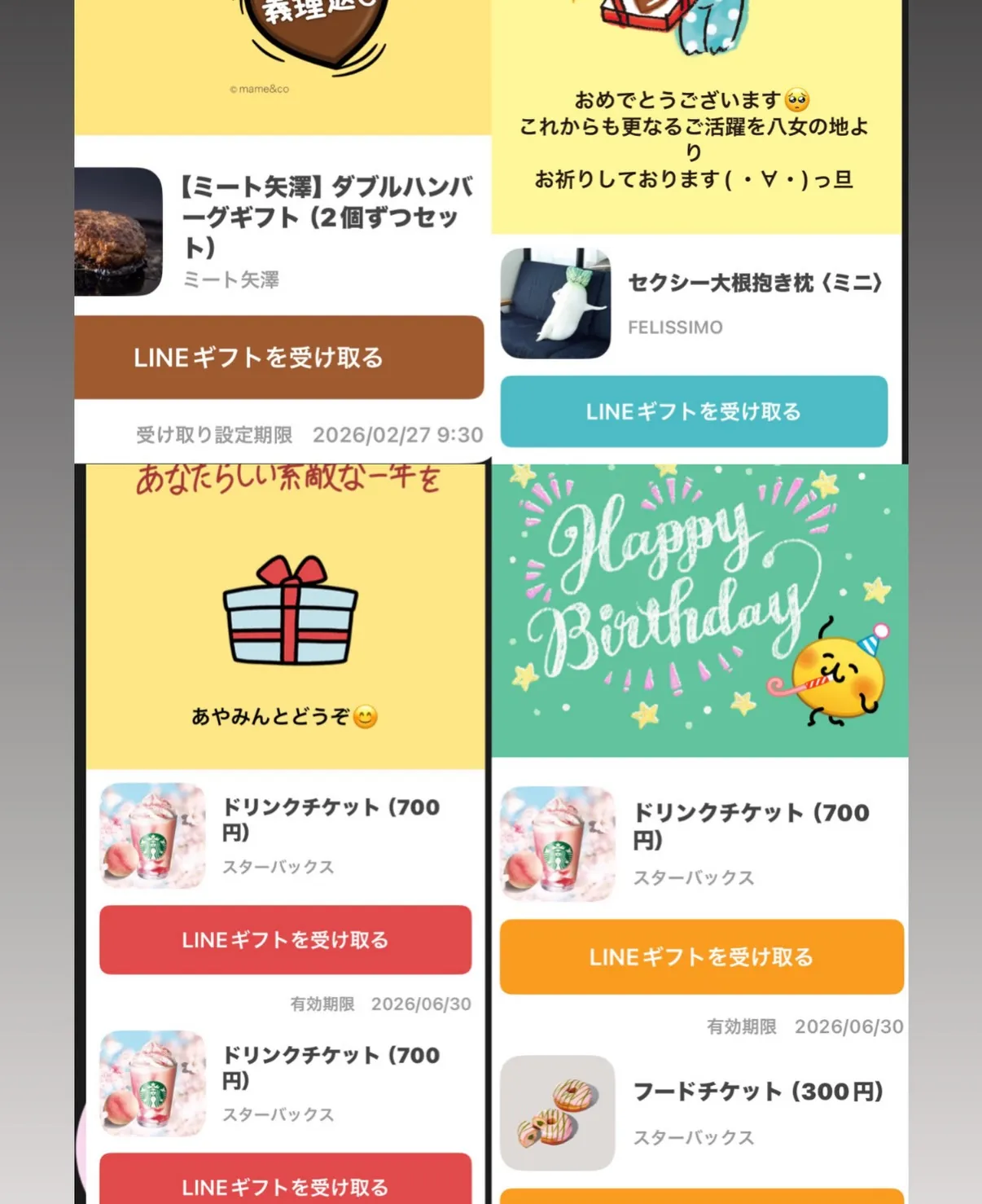Tap the orange LINEギフトを受け取る button

[702, 957]
